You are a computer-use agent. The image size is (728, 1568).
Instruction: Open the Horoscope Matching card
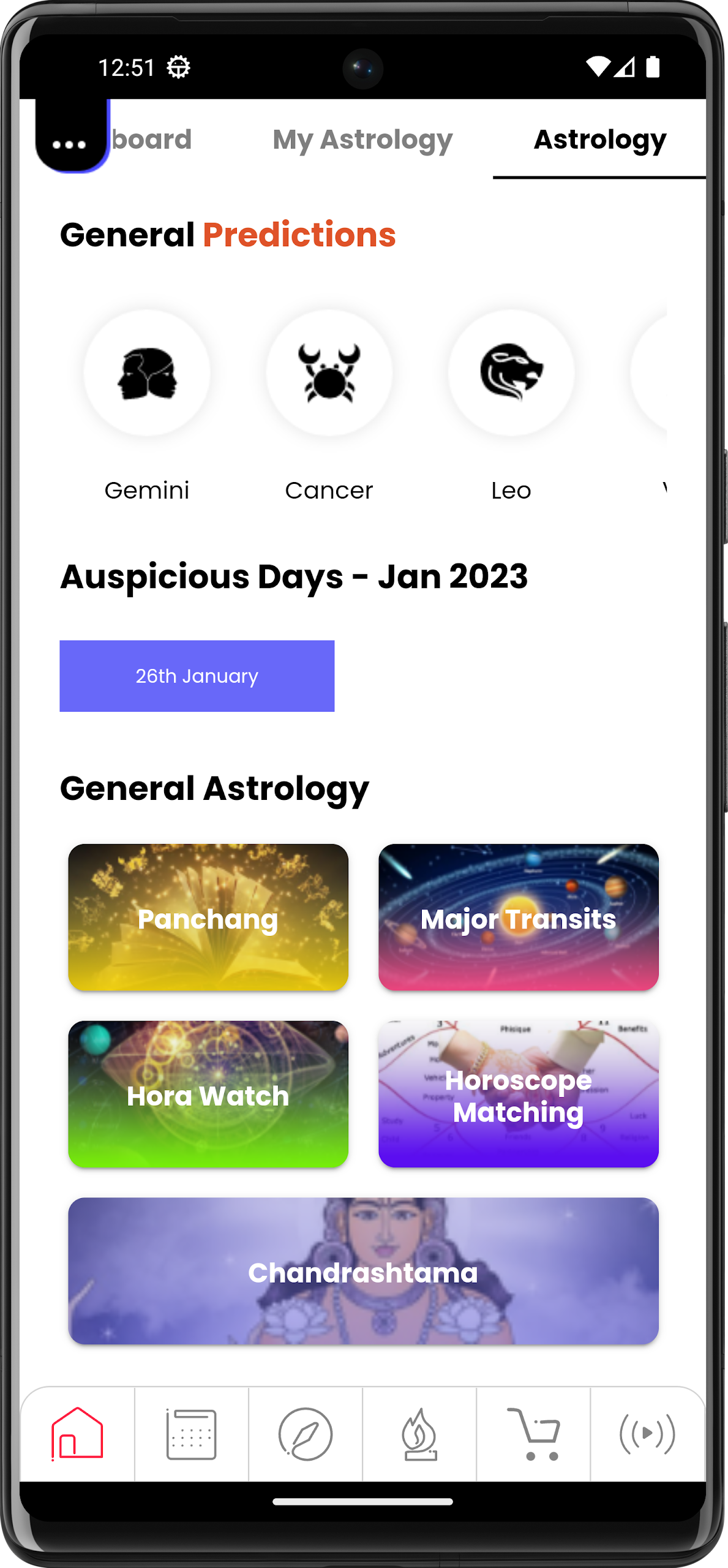point(518,1094)
